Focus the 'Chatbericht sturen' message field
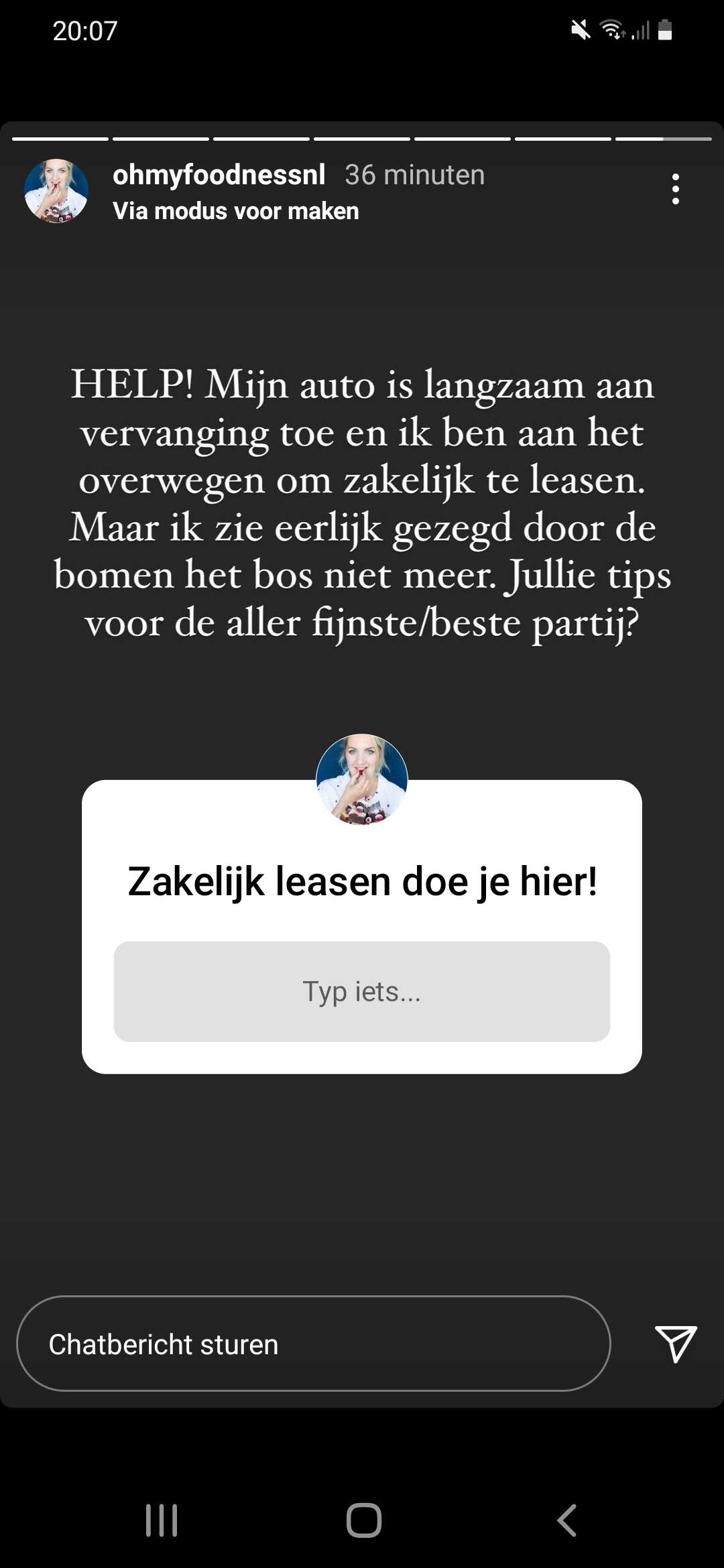 pyautogui.click(x=313, y=1344)
